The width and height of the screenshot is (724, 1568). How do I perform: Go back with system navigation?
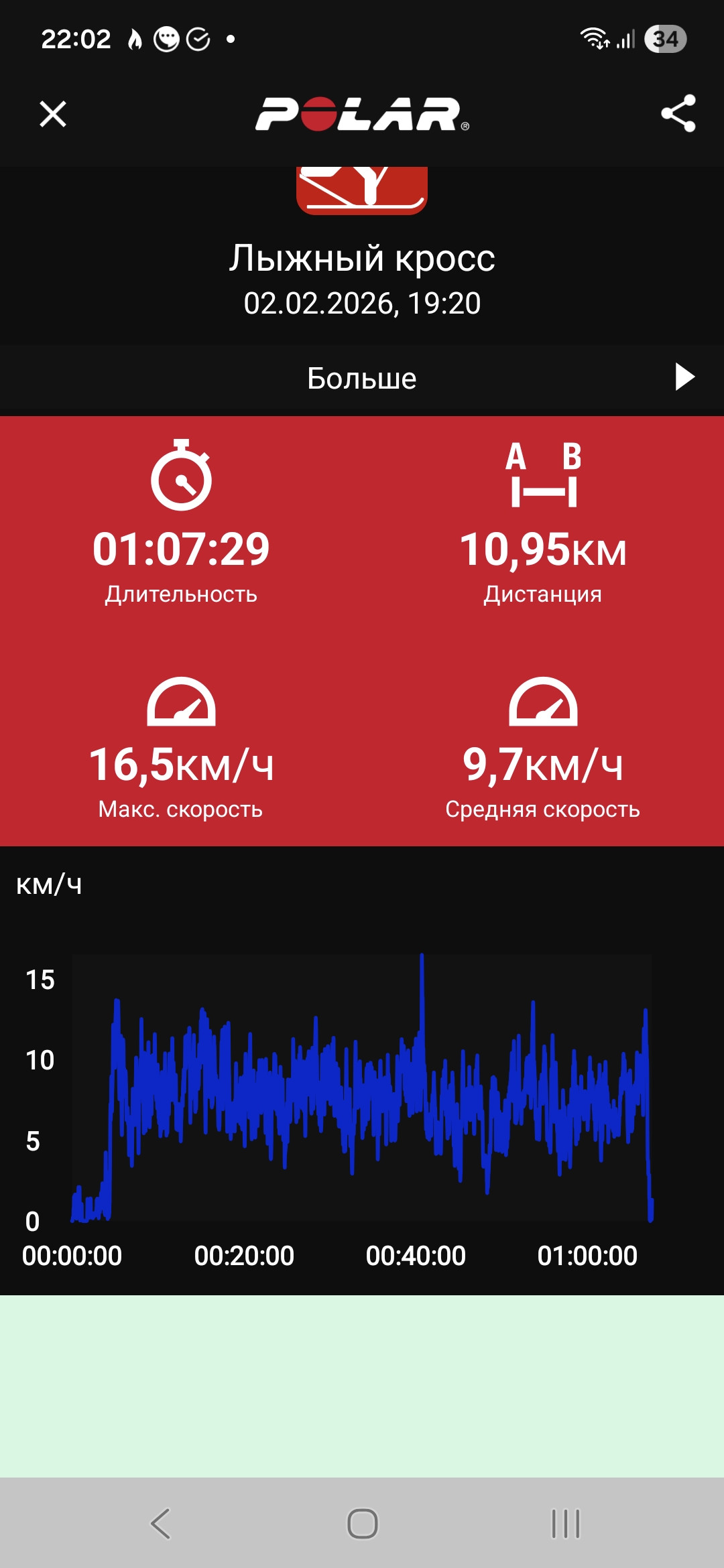point(161,1524)
